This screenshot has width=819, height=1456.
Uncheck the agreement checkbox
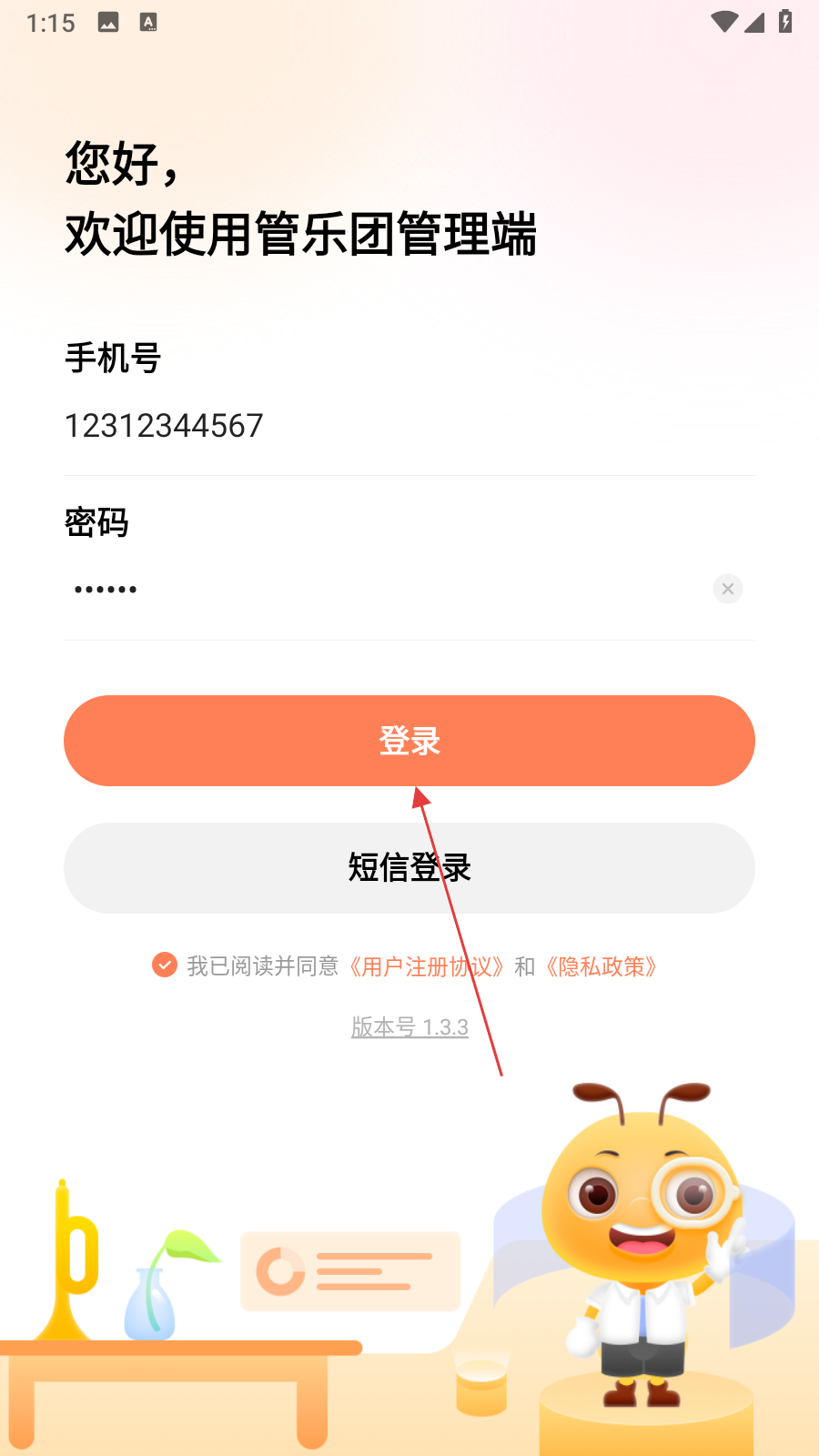click(x=165, y=965)
